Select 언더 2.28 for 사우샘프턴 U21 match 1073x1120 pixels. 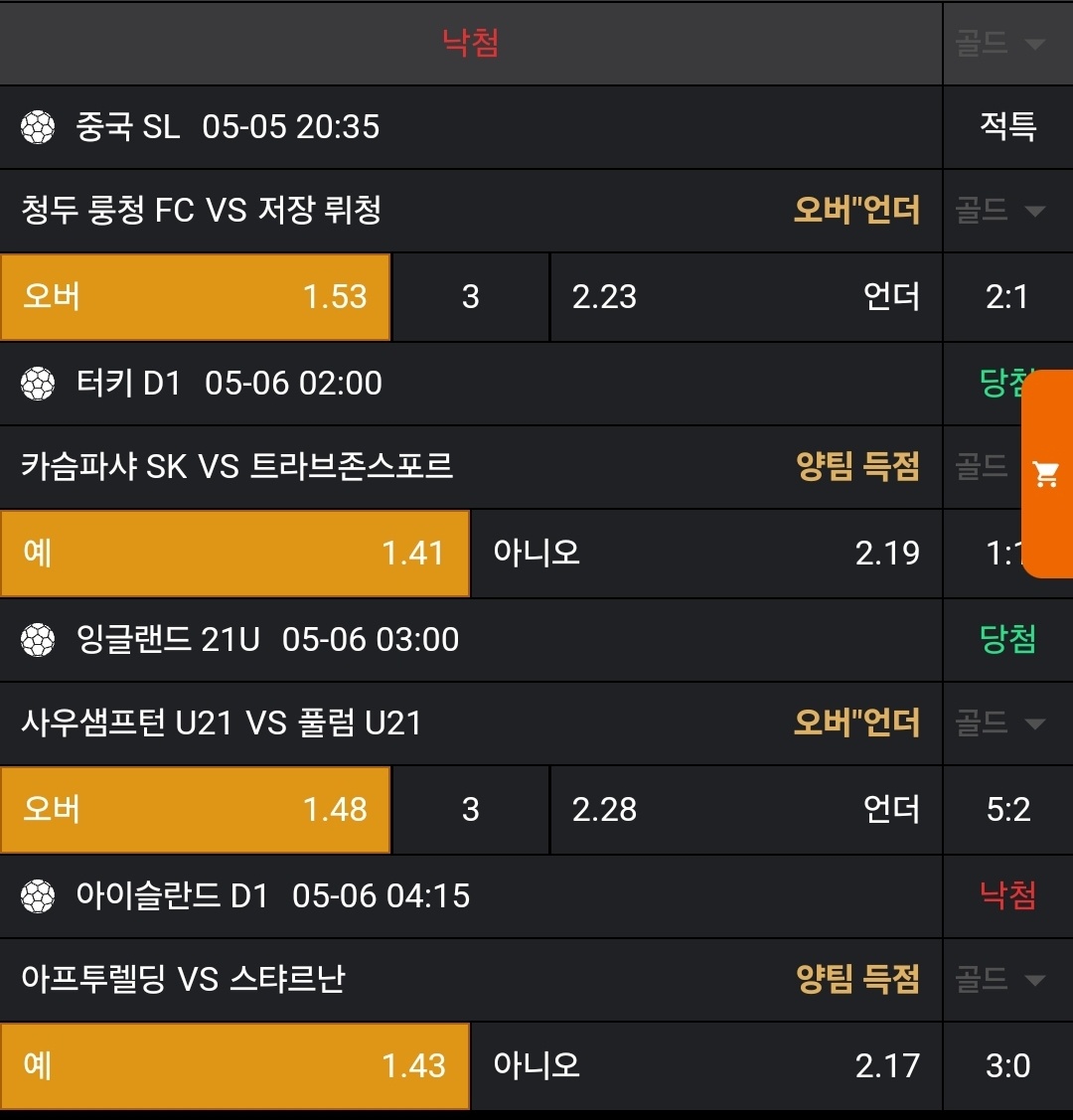coord(745,810)
